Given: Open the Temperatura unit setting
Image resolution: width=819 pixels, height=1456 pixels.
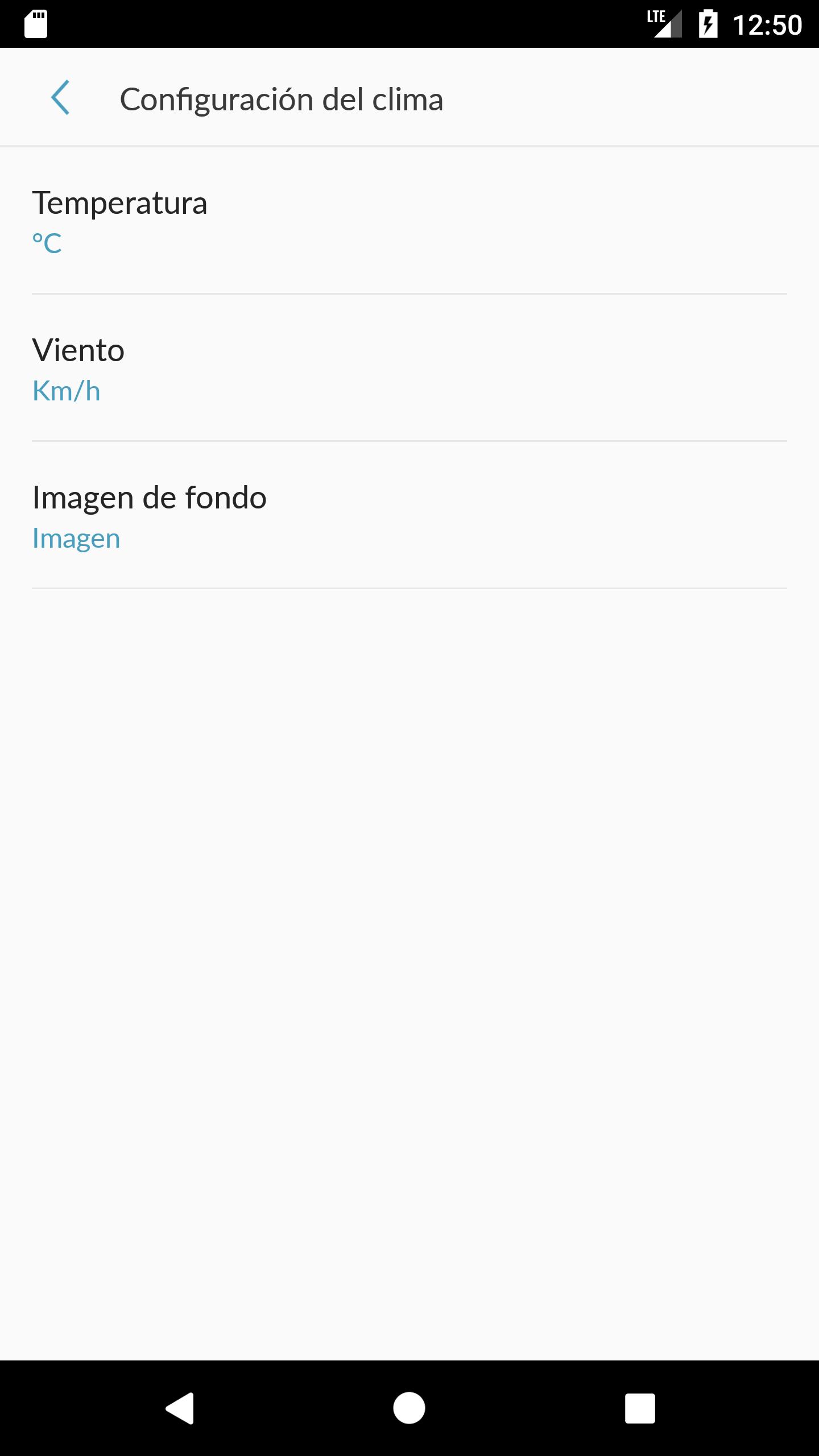Looking at the screenshot, I should (x=408, y=222).
